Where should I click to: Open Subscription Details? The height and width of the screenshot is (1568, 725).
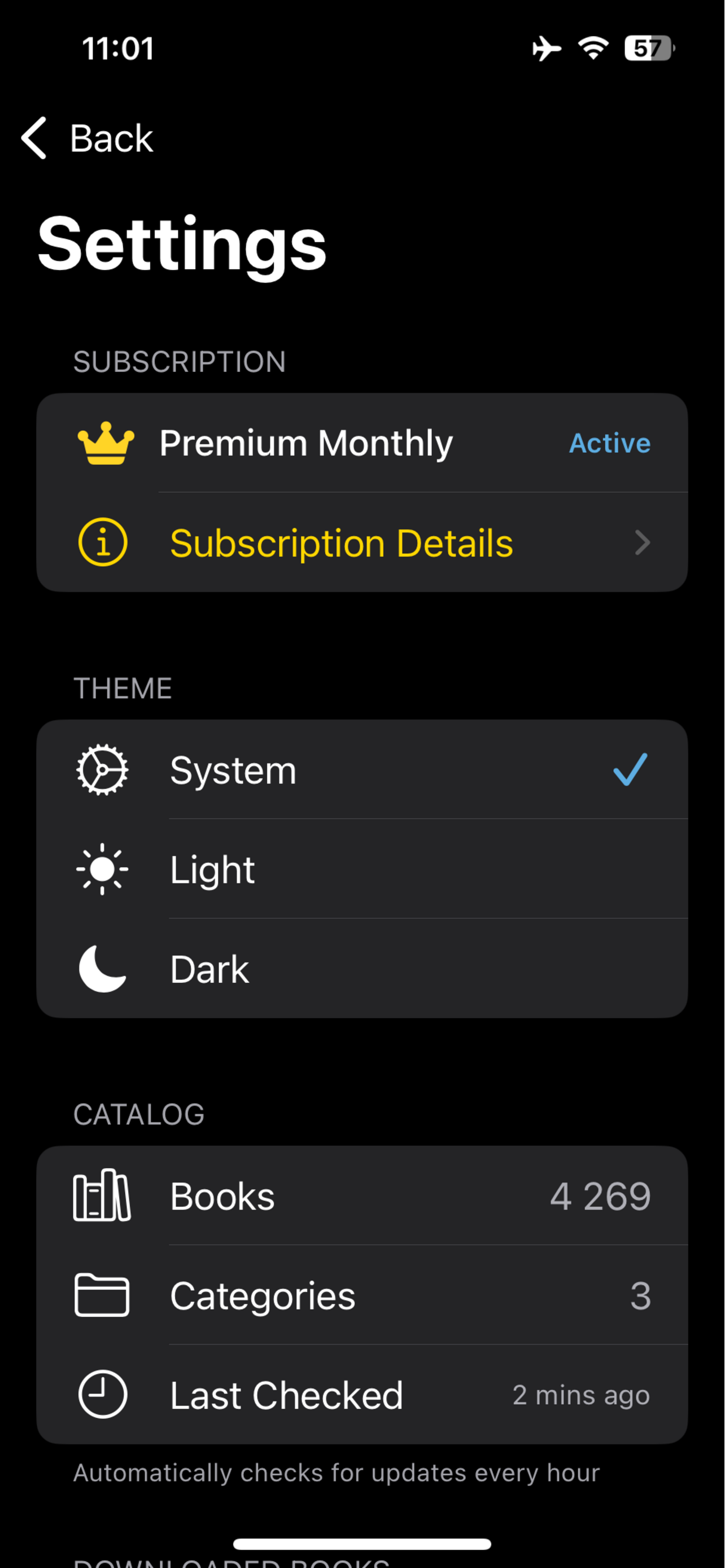[x=362, y=542]
